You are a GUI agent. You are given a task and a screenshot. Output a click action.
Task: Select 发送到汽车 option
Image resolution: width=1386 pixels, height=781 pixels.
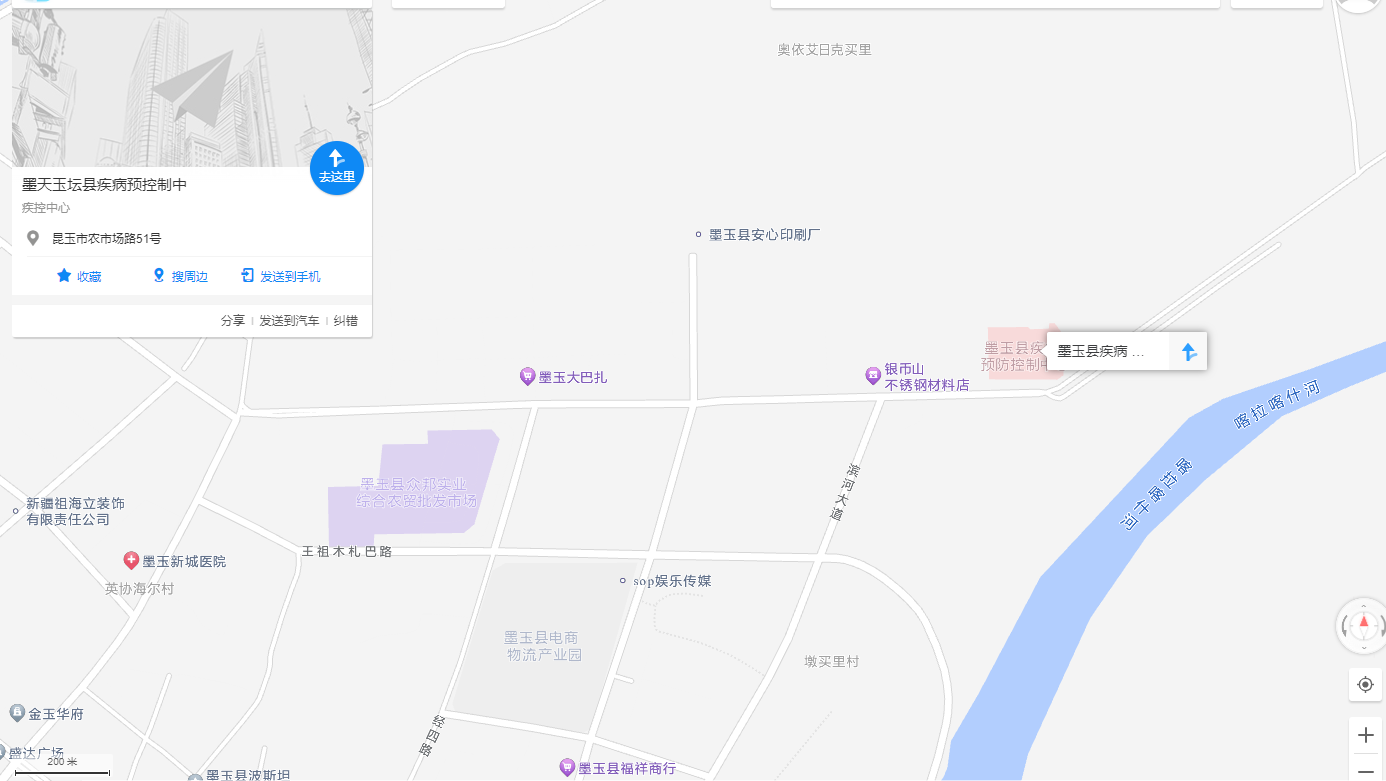click(289, 321)
